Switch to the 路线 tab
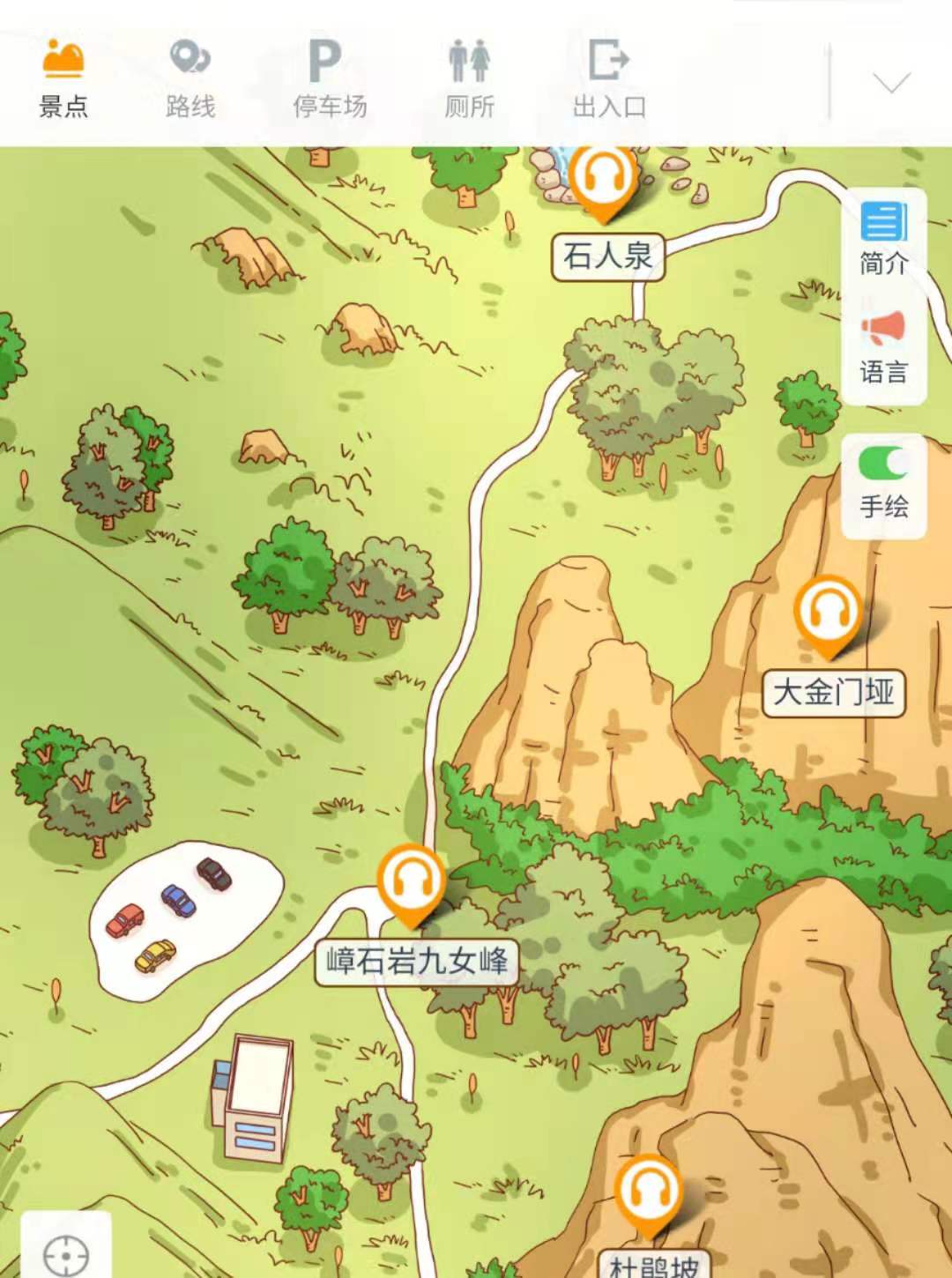 coord(190,79)
